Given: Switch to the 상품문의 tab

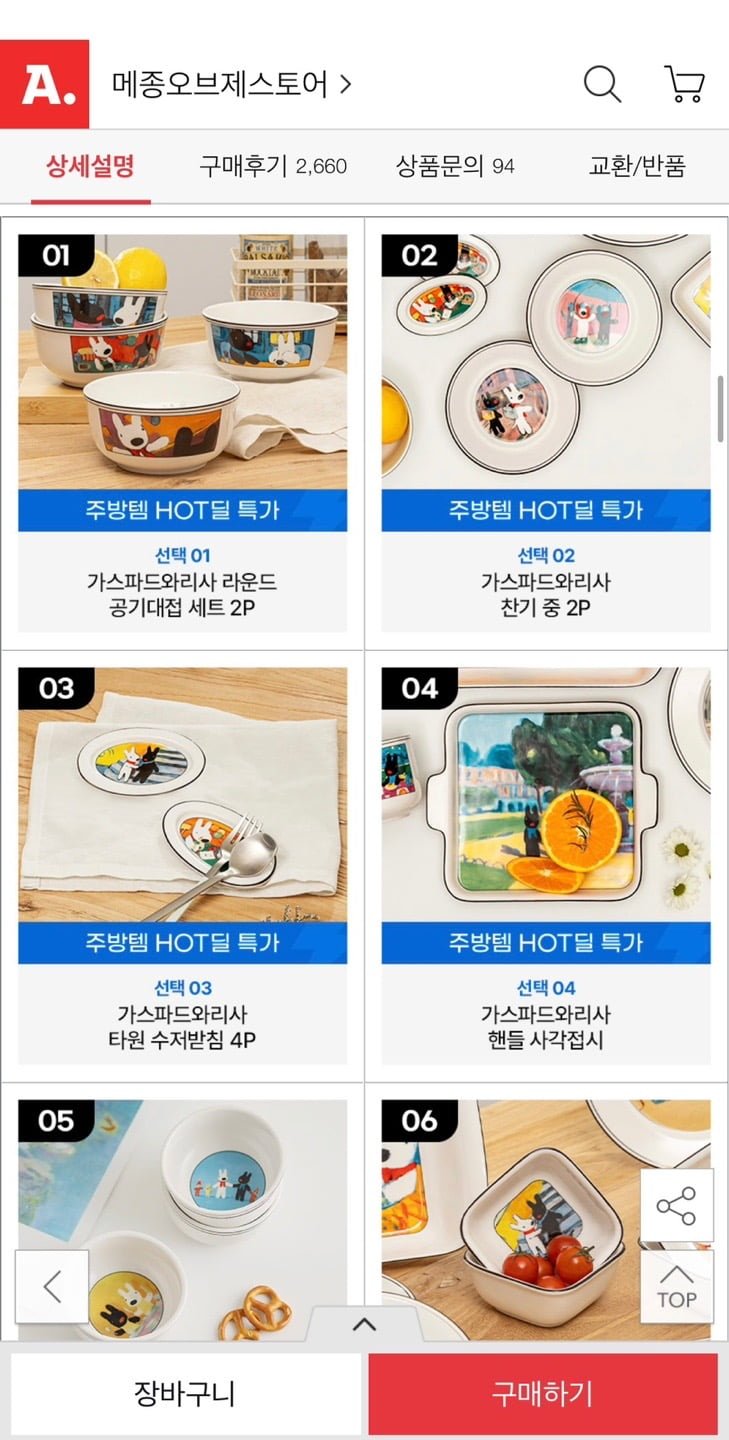Looking at the screenshot, I should coord(455,166).
